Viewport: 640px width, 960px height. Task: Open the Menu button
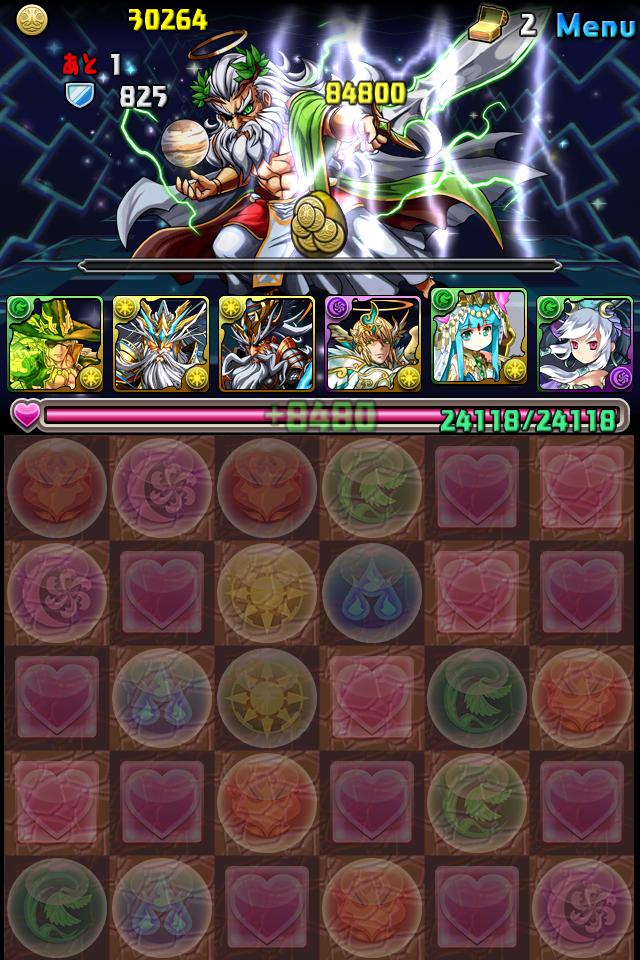595,24
